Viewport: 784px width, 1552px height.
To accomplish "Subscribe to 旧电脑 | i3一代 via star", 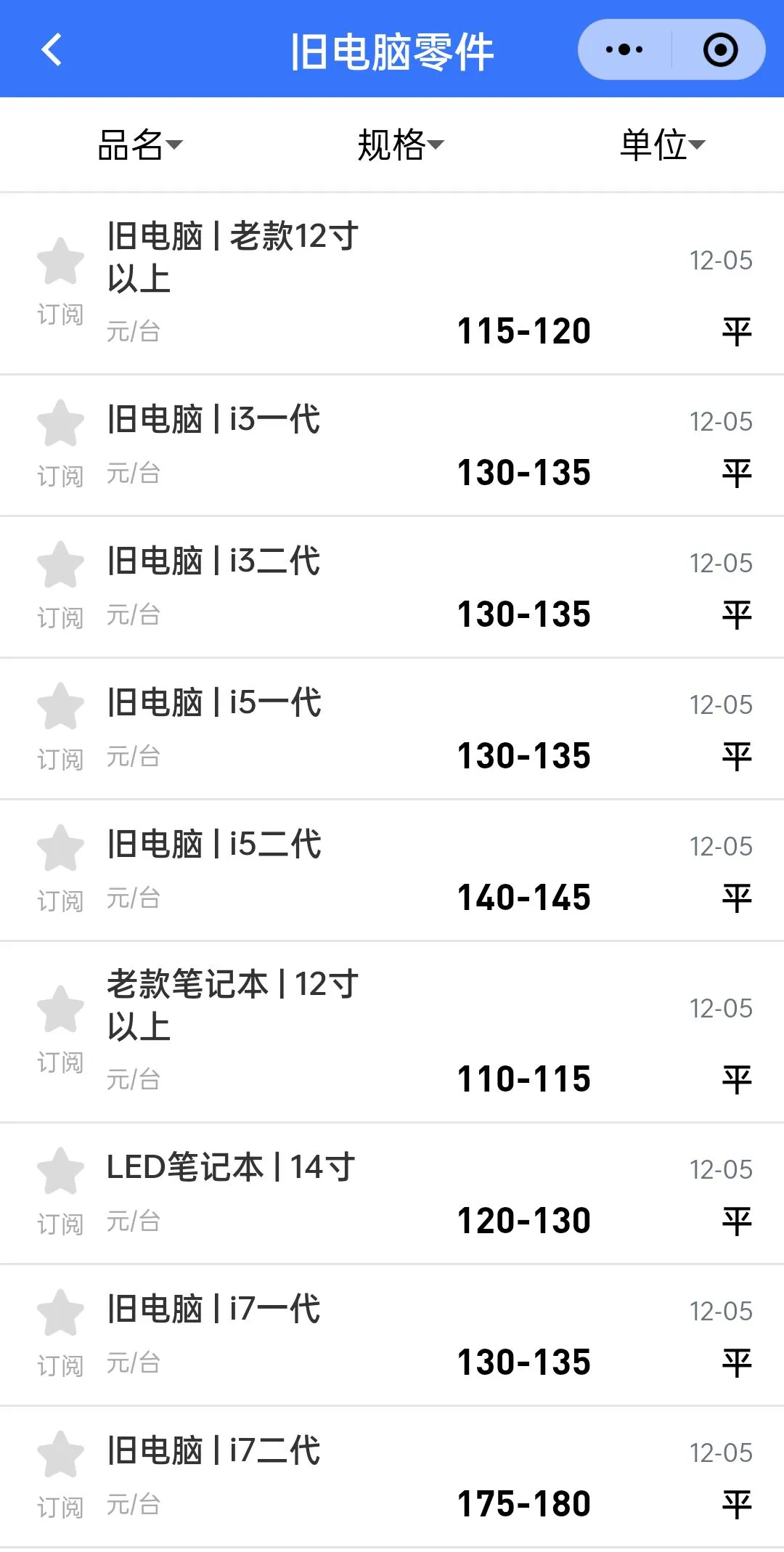I will point(60,423).
